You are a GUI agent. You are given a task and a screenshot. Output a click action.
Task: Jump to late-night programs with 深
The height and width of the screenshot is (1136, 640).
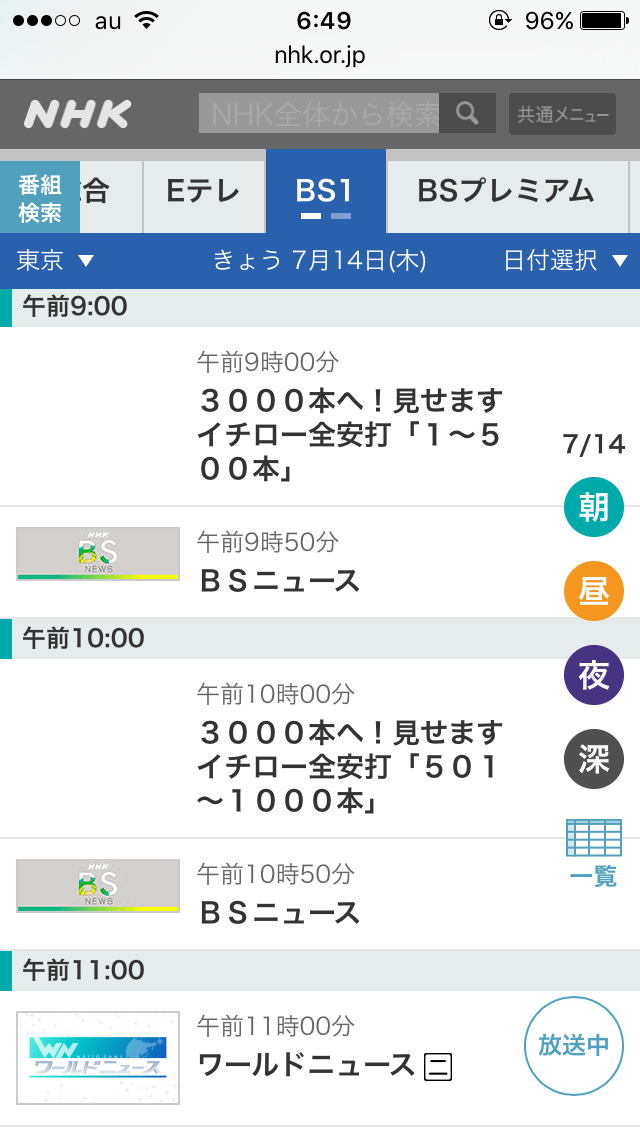[593, 760]
